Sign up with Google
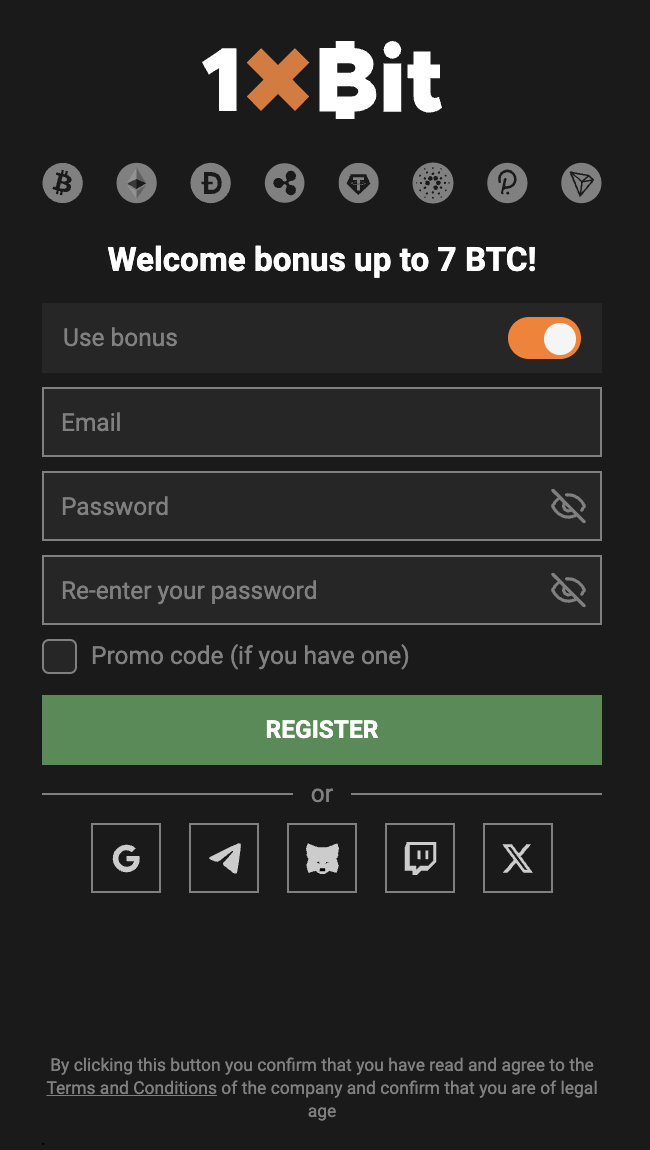 click(125, 858)
